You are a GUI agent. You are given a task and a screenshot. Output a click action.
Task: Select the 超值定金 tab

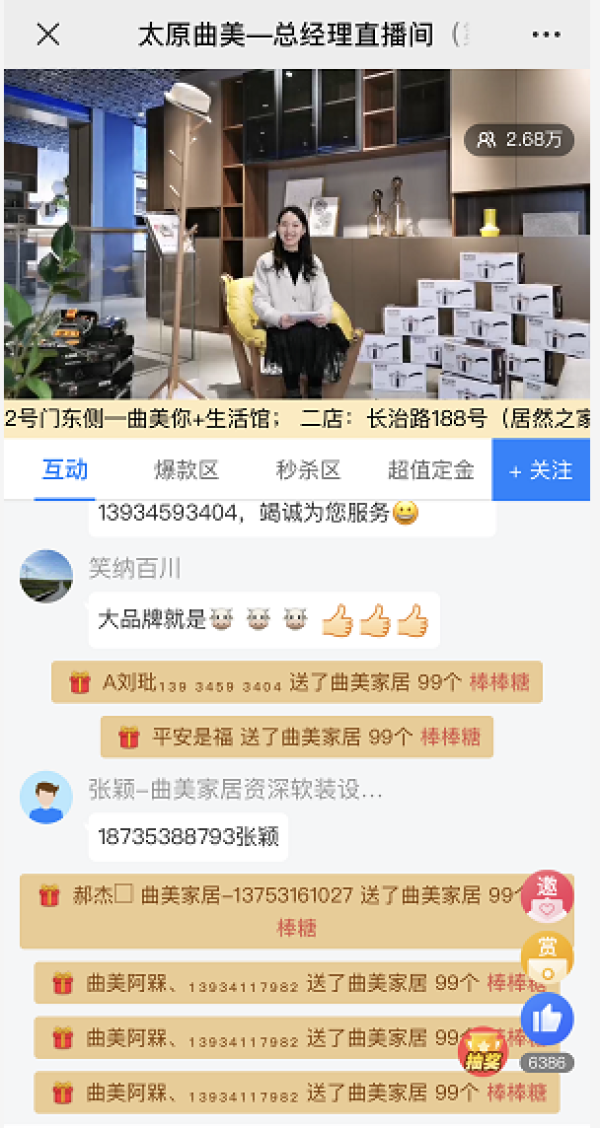point(431,470)
